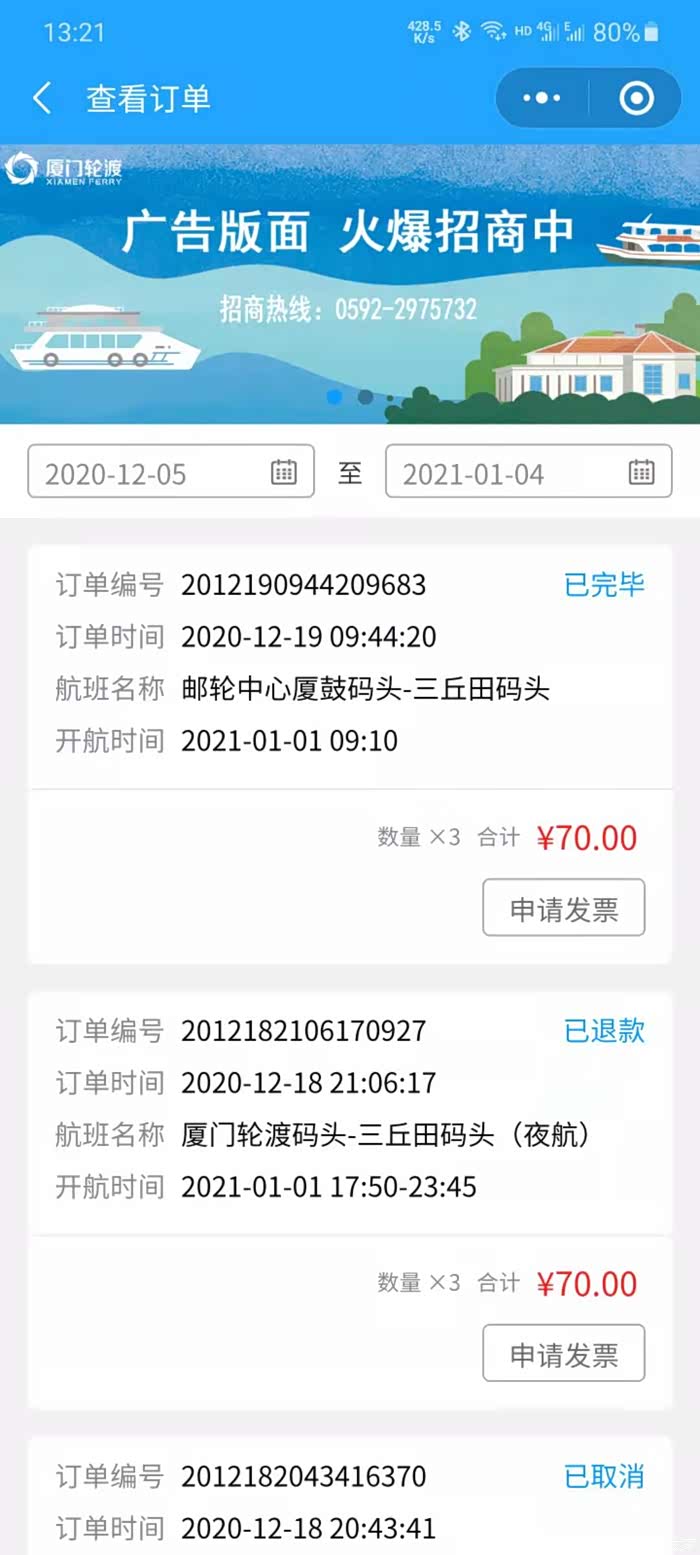Viewport: 700px width, 1555px height.
Task: Open cancelled order 2012182043416370
Action: tap(350, 1500)
